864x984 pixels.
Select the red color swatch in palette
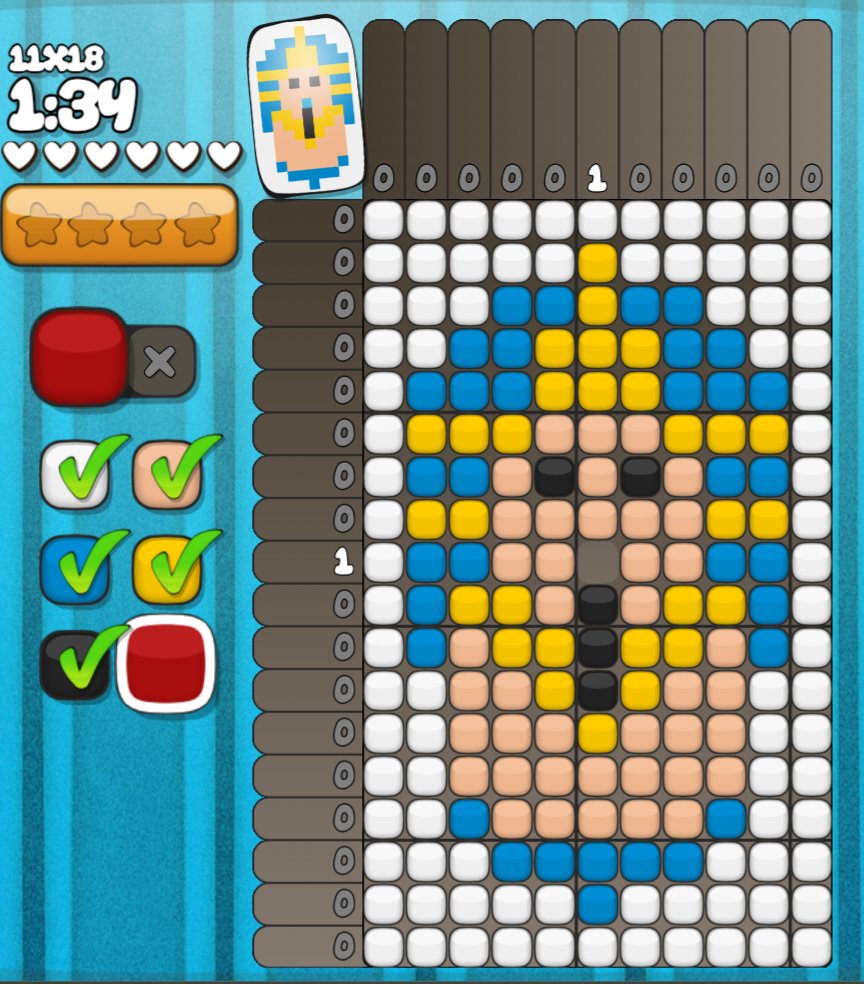pyautogui.click(x=166, y=664)
